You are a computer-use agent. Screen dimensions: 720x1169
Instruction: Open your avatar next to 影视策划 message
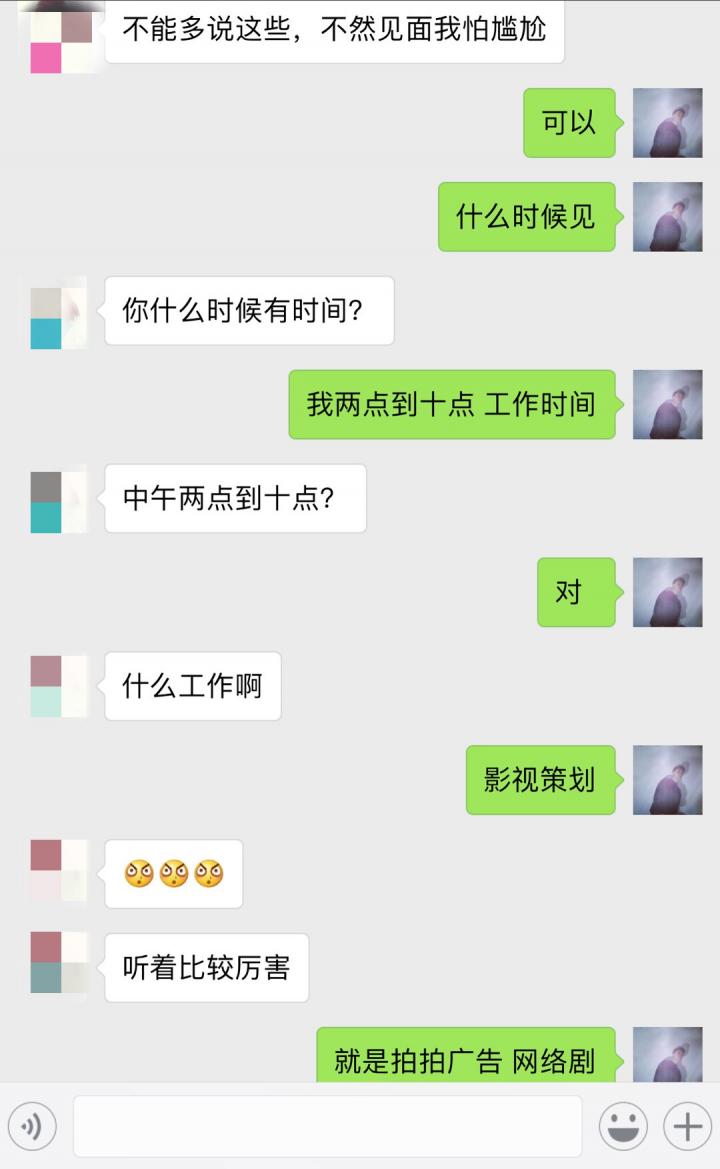(x=668, y=780)
